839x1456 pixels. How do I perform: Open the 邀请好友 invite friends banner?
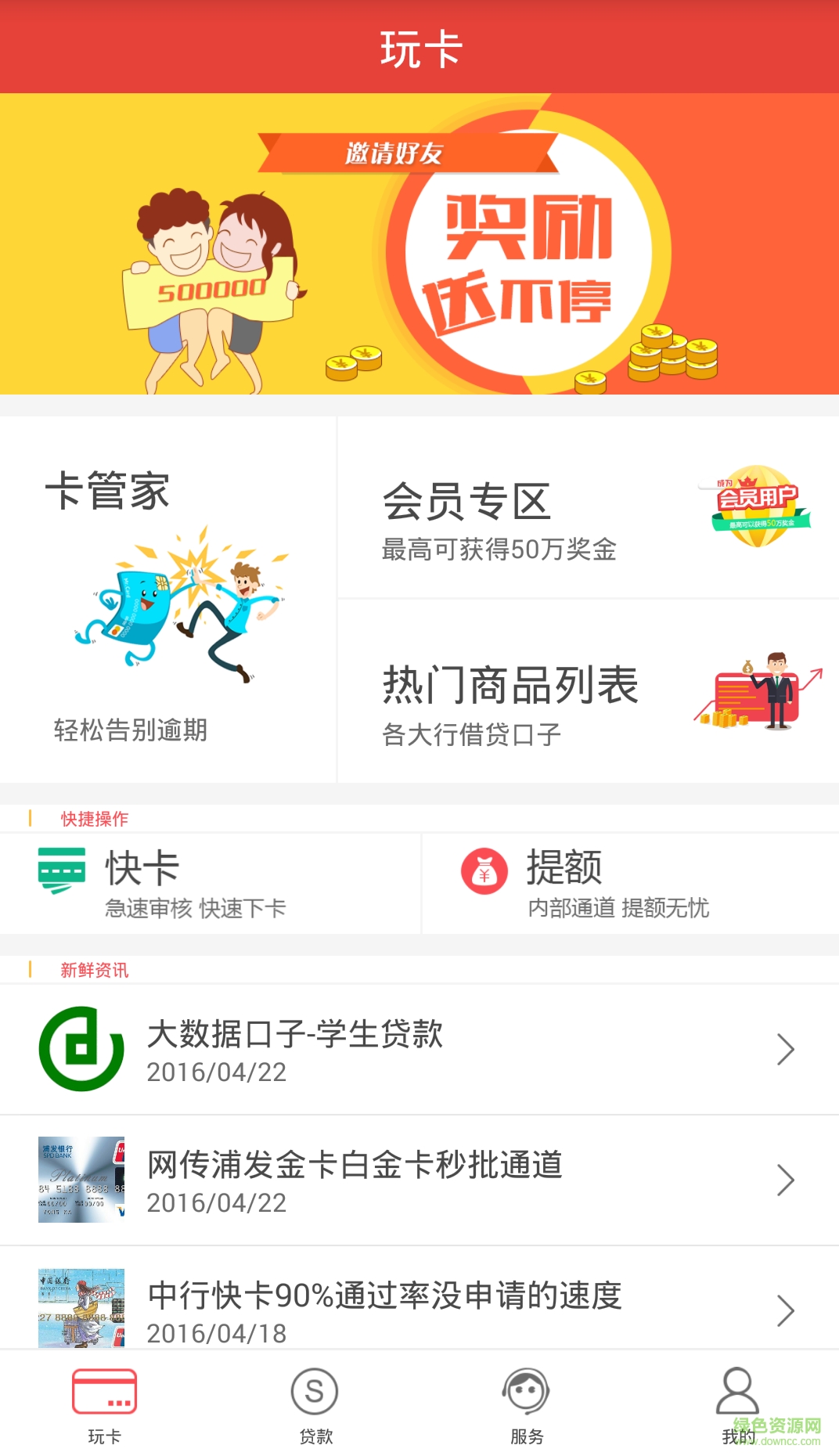[x=419, y=243]
